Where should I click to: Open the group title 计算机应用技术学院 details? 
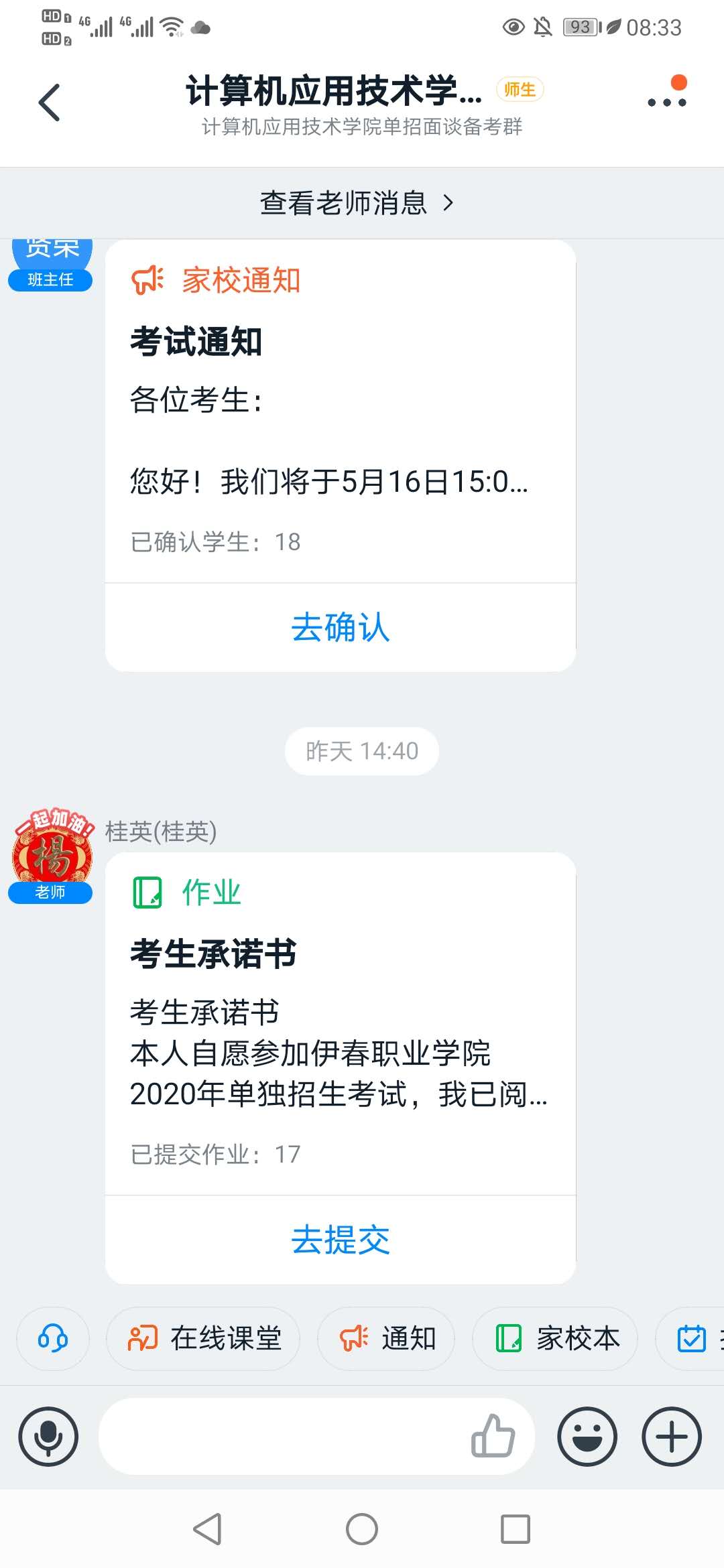333,94
